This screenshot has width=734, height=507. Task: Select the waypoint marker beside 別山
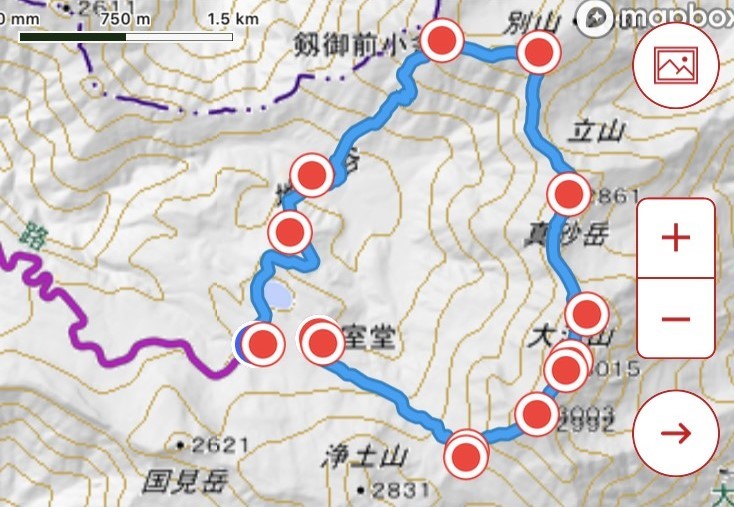pyautogui.click(x=539, y=52)
